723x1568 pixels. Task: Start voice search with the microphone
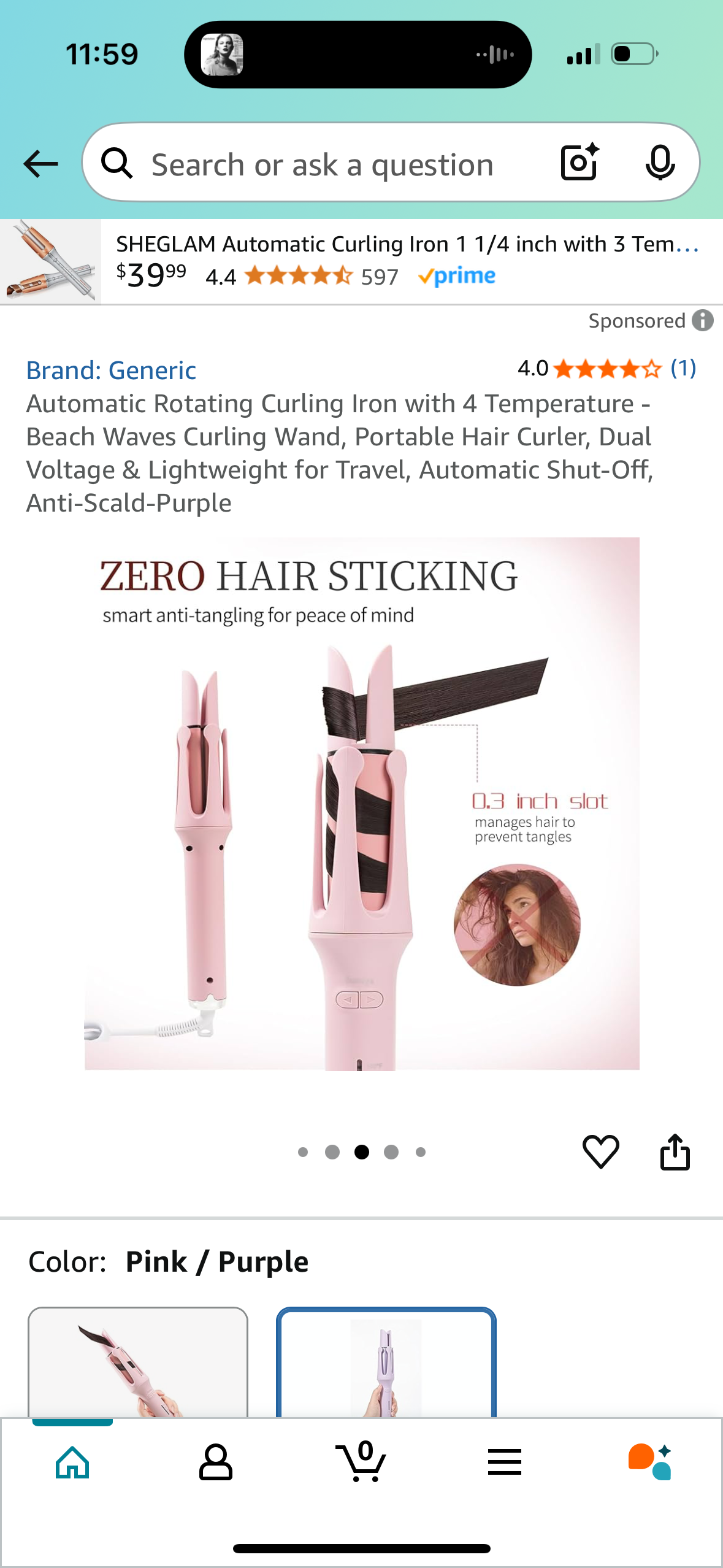point(660,163)
